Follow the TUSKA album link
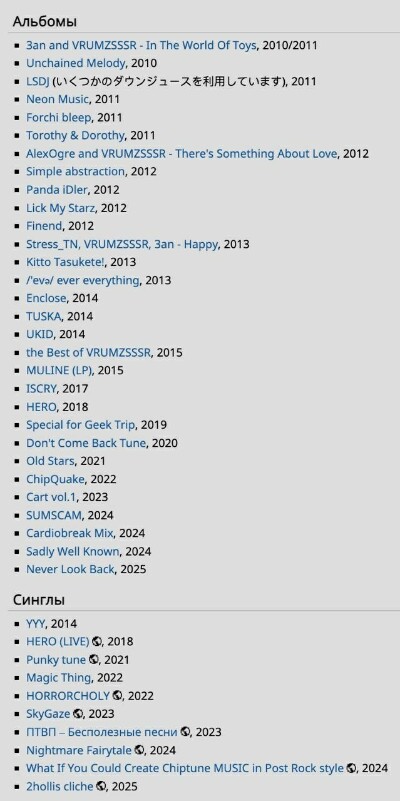The width and height of the screenshot is (400, 801). tap(44, 316)
